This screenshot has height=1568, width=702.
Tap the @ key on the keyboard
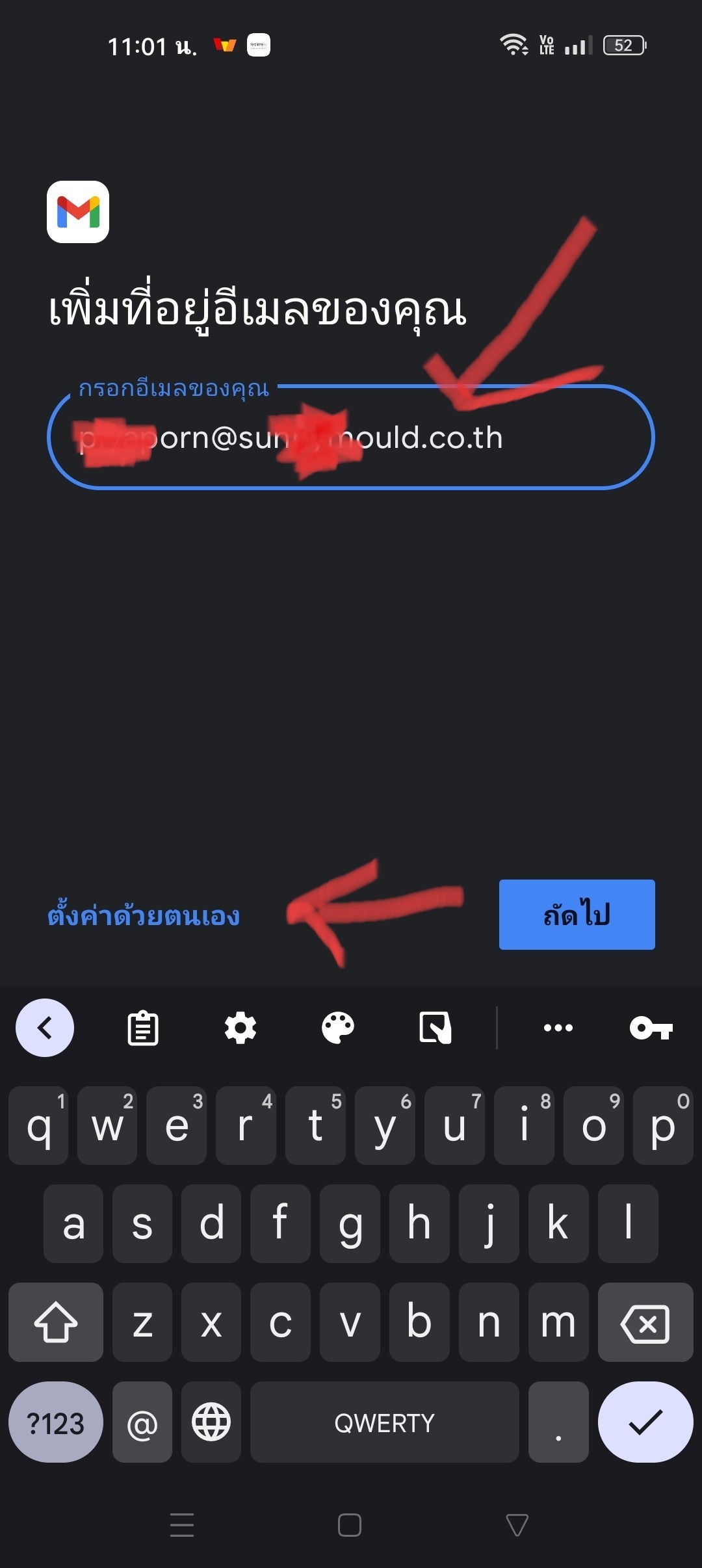(142, 1422)
